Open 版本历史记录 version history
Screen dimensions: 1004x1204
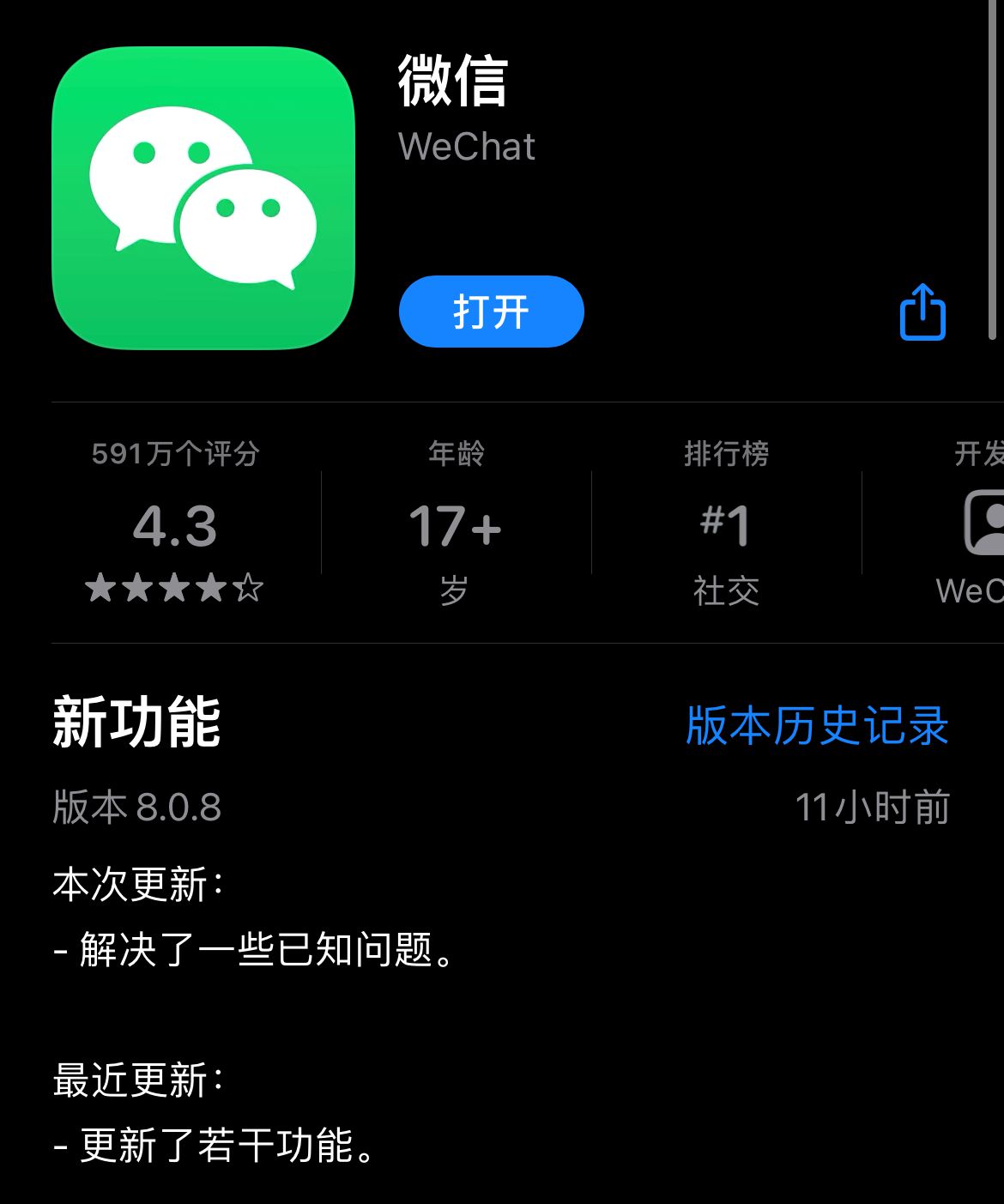pyautogui.click(x=816, y=725)
